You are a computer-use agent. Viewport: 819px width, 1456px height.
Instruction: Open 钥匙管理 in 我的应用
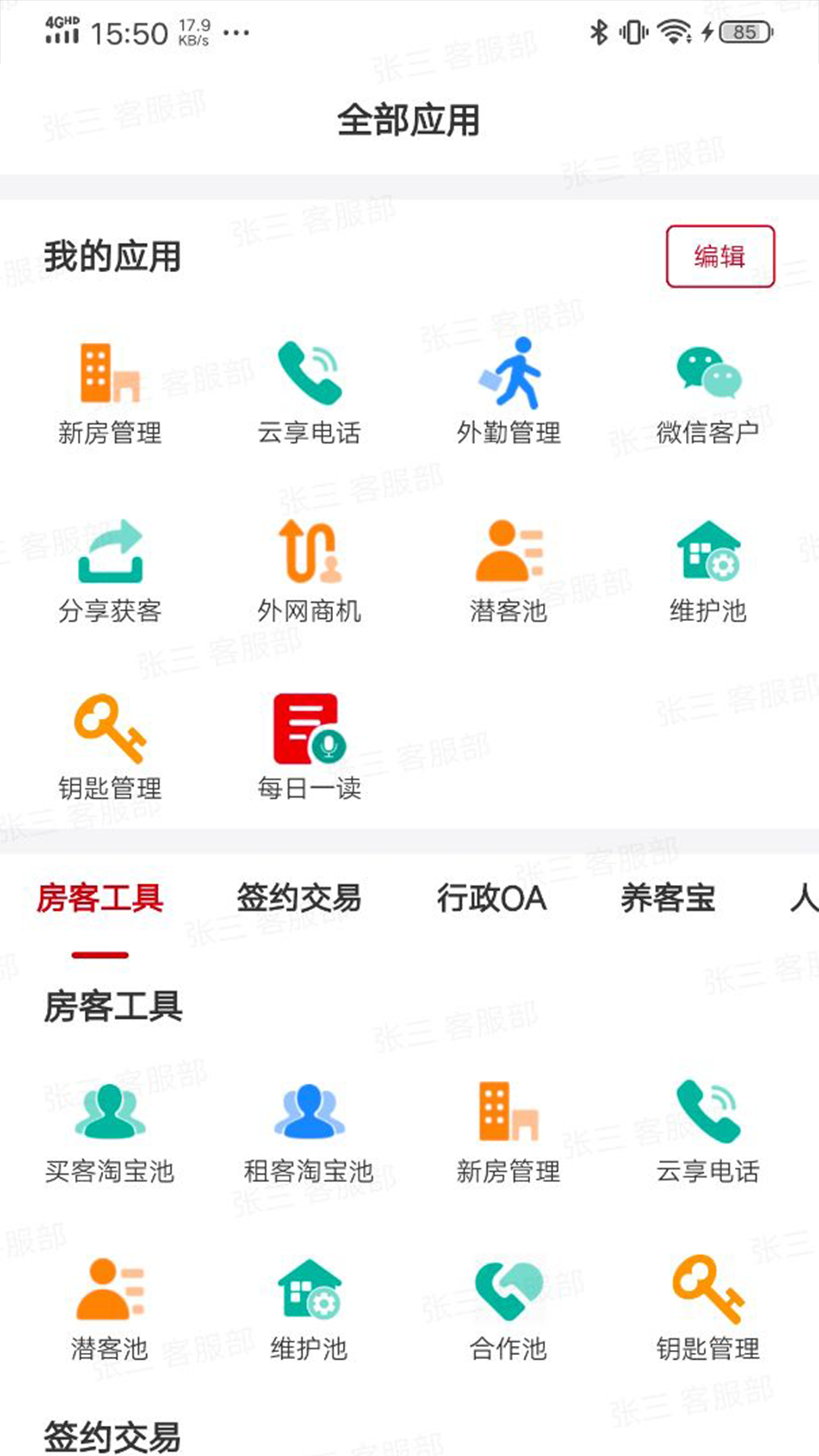110,747
